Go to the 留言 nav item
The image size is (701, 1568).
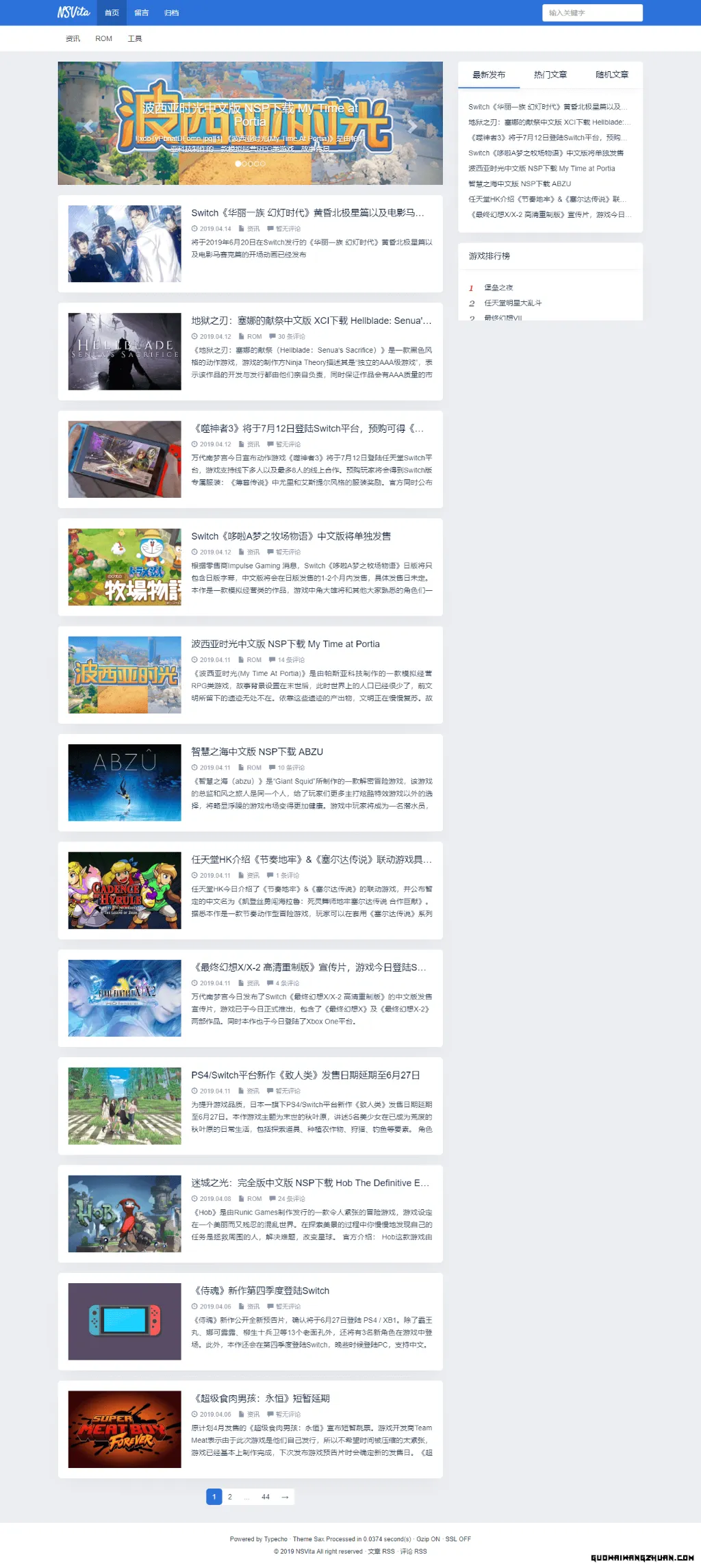(142, 13)
